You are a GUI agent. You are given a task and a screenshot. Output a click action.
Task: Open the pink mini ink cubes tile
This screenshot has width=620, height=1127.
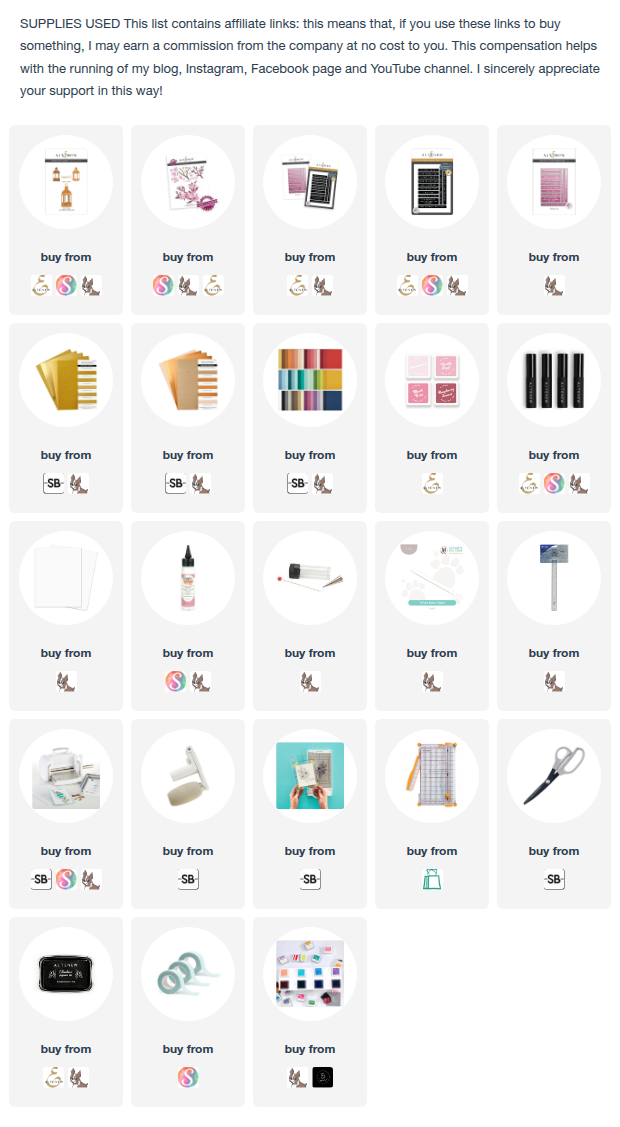click(x=432, y=380)
